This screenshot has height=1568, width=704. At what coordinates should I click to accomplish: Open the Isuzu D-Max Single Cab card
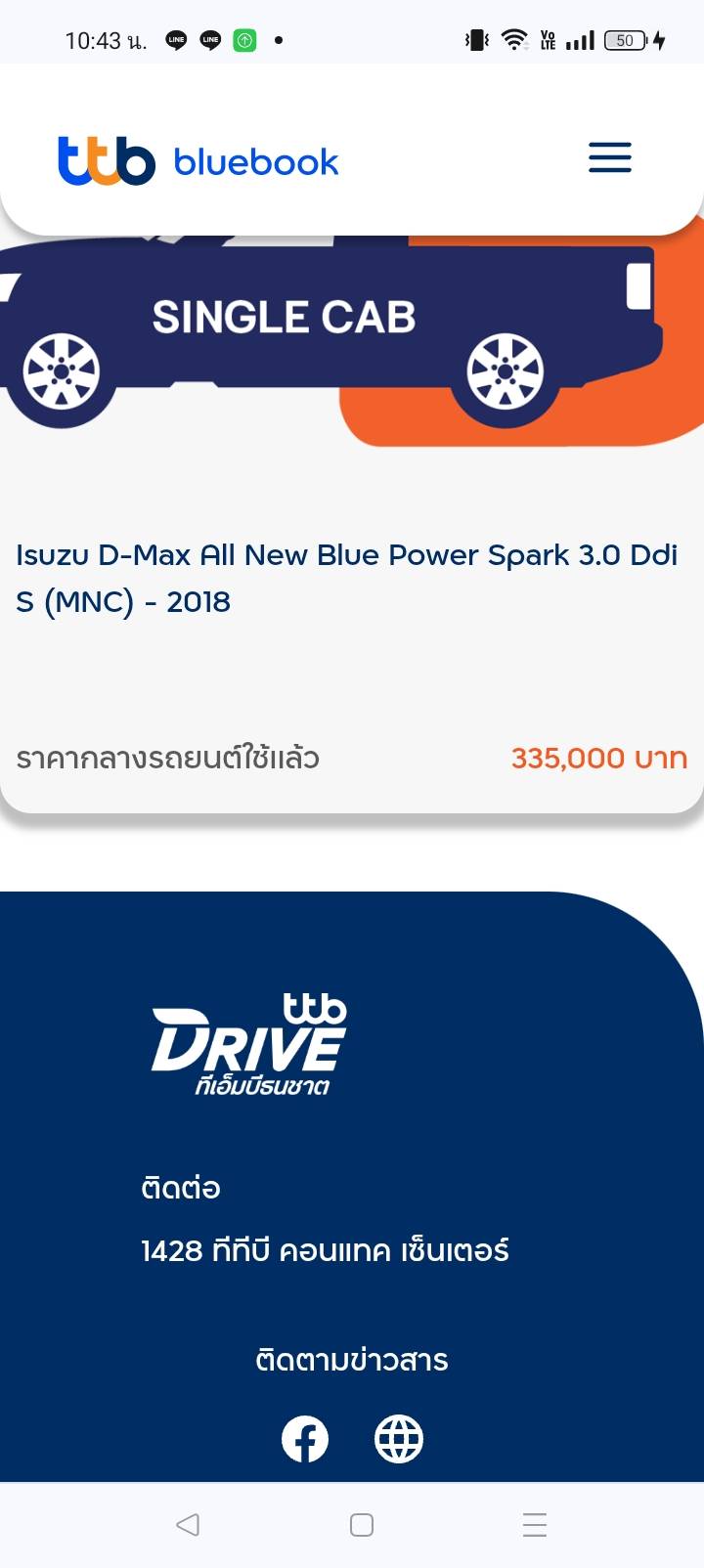coord(347,577)
